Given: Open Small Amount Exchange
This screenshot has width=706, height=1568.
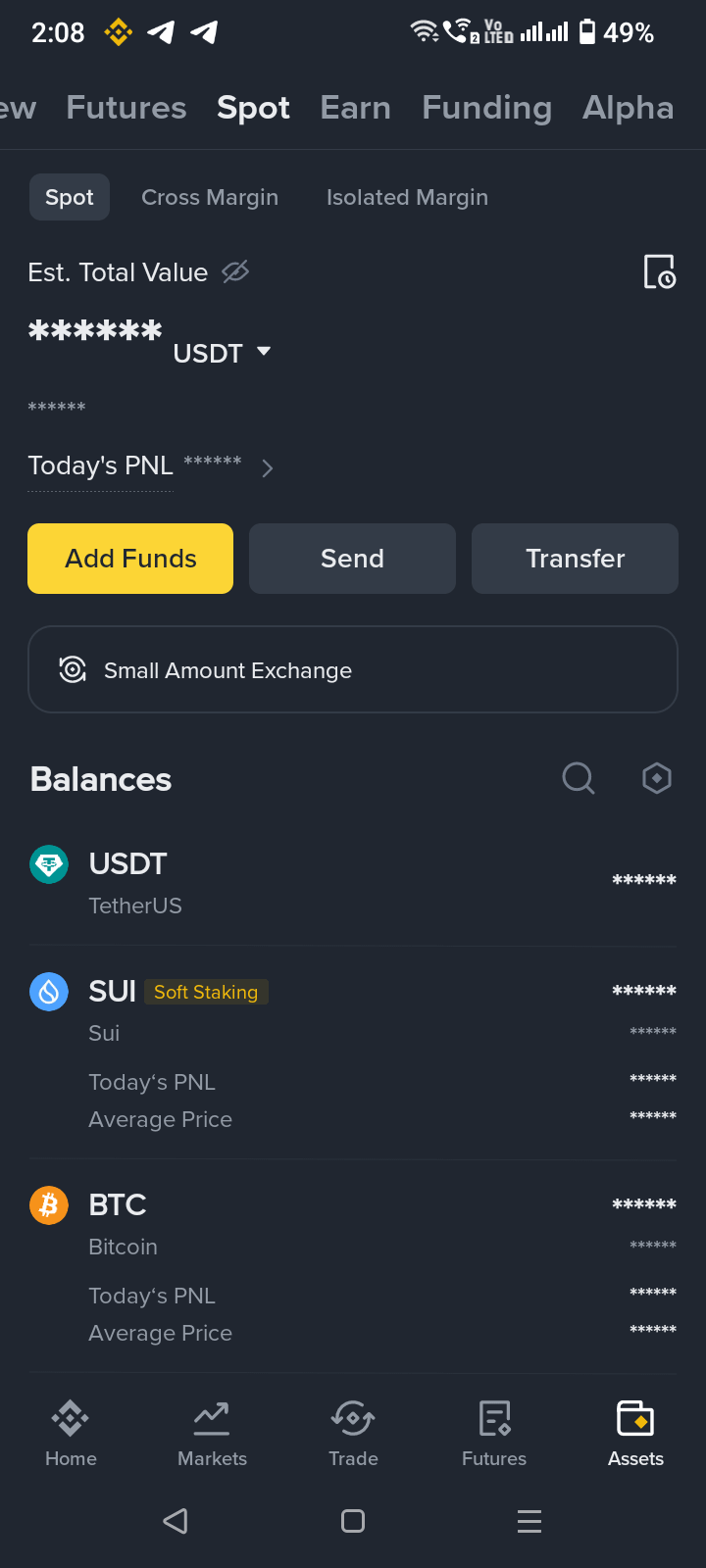Looking at the screenshot, I should [353, 669].
